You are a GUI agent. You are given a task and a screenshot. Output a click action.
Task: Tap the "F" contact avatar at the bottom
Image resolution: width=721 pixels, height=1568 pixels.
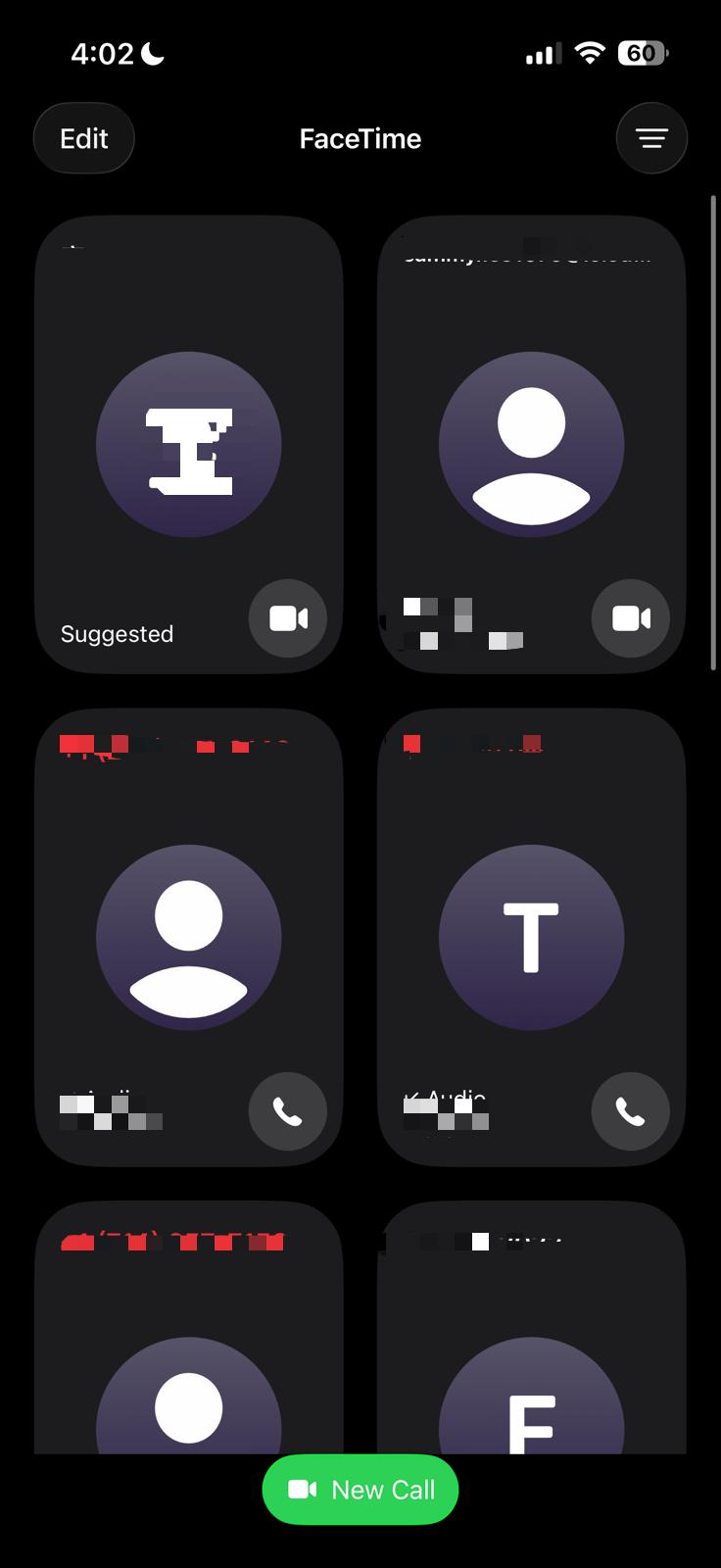pyautogui.click(x=532, y=1411)
